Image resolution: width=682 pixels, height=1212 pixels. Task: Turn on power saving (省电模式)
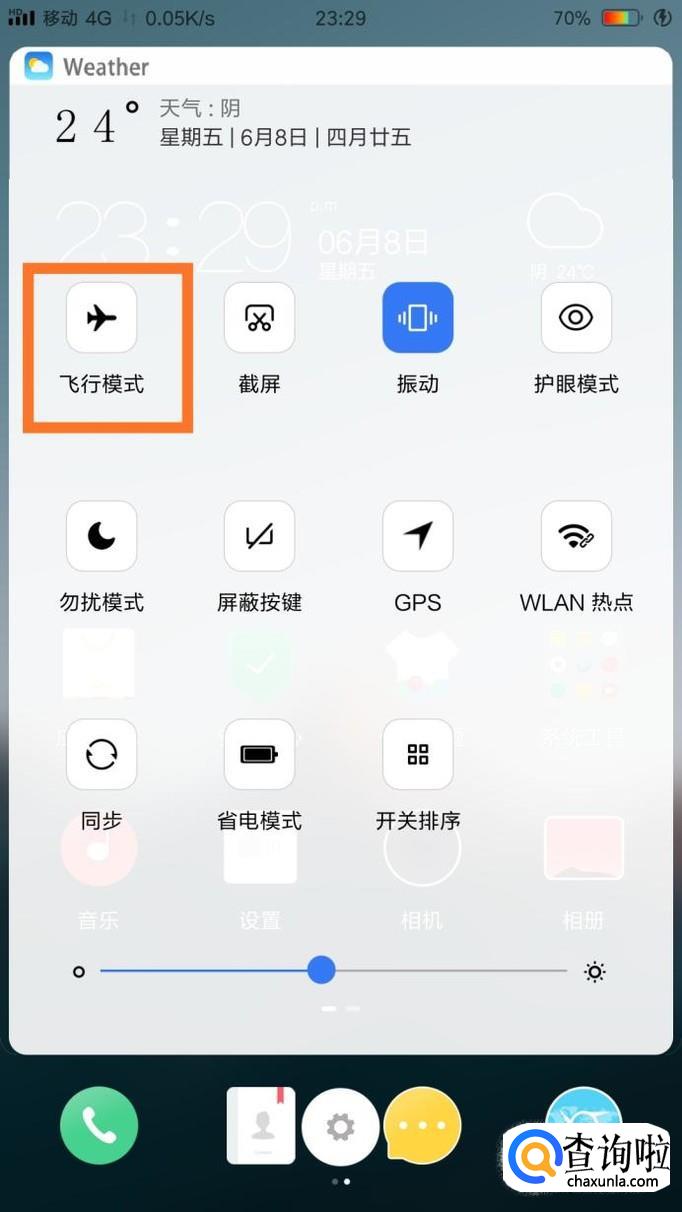pyautogui.click(x=259, y=754)
